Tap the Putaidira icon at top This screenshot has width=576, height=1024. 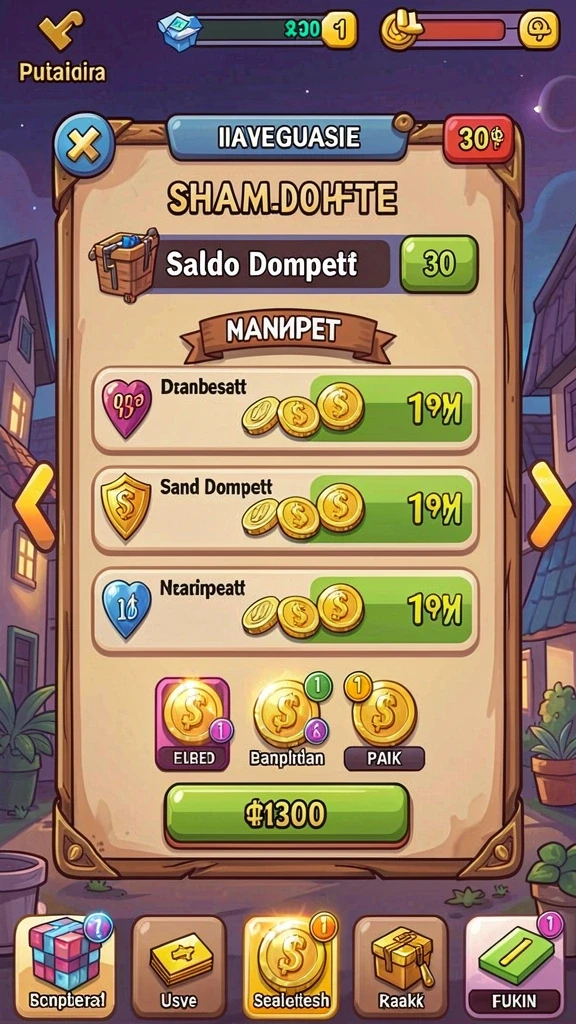coord(62,47)
